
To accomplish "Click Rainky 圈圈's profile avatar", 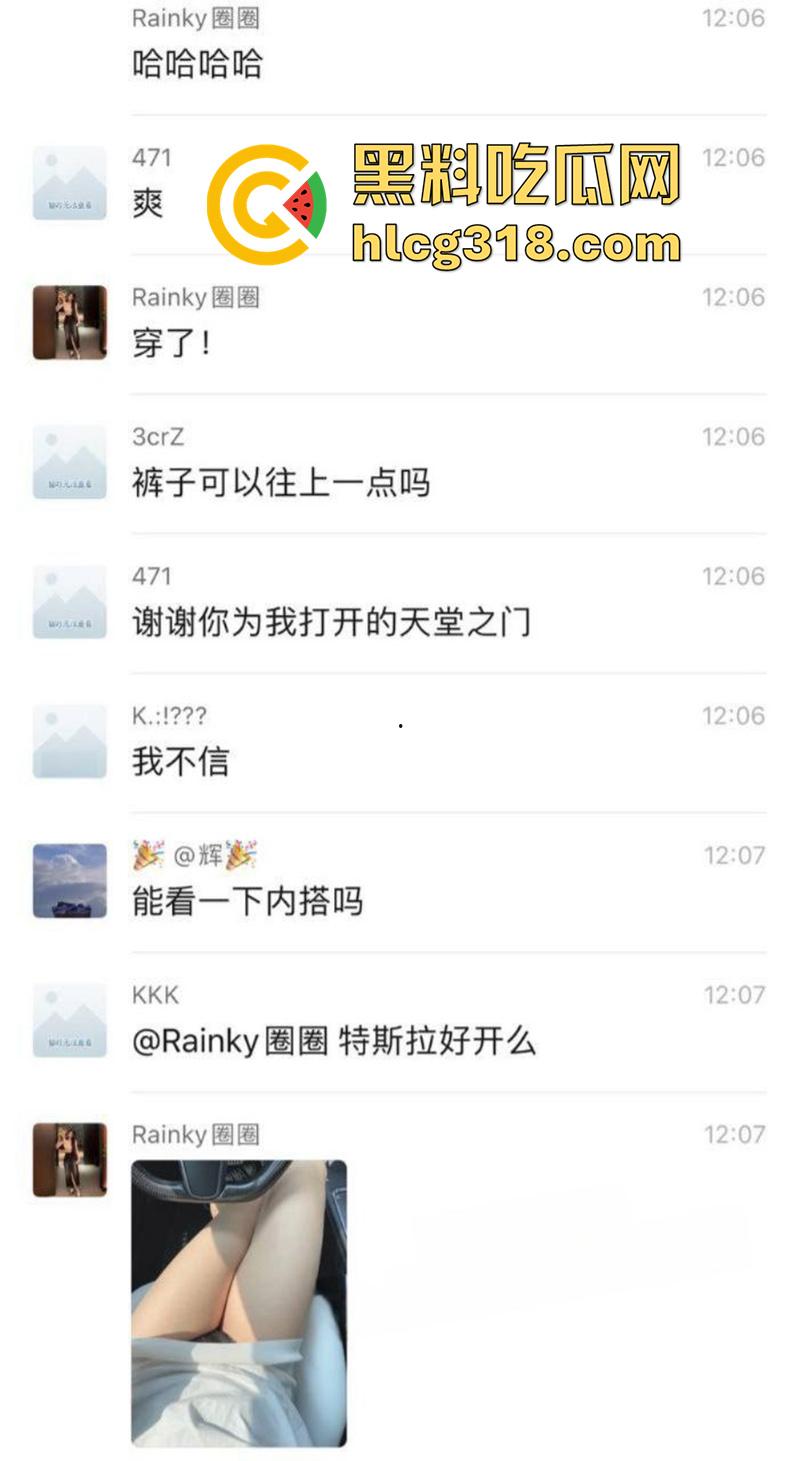I will point(68,320).
